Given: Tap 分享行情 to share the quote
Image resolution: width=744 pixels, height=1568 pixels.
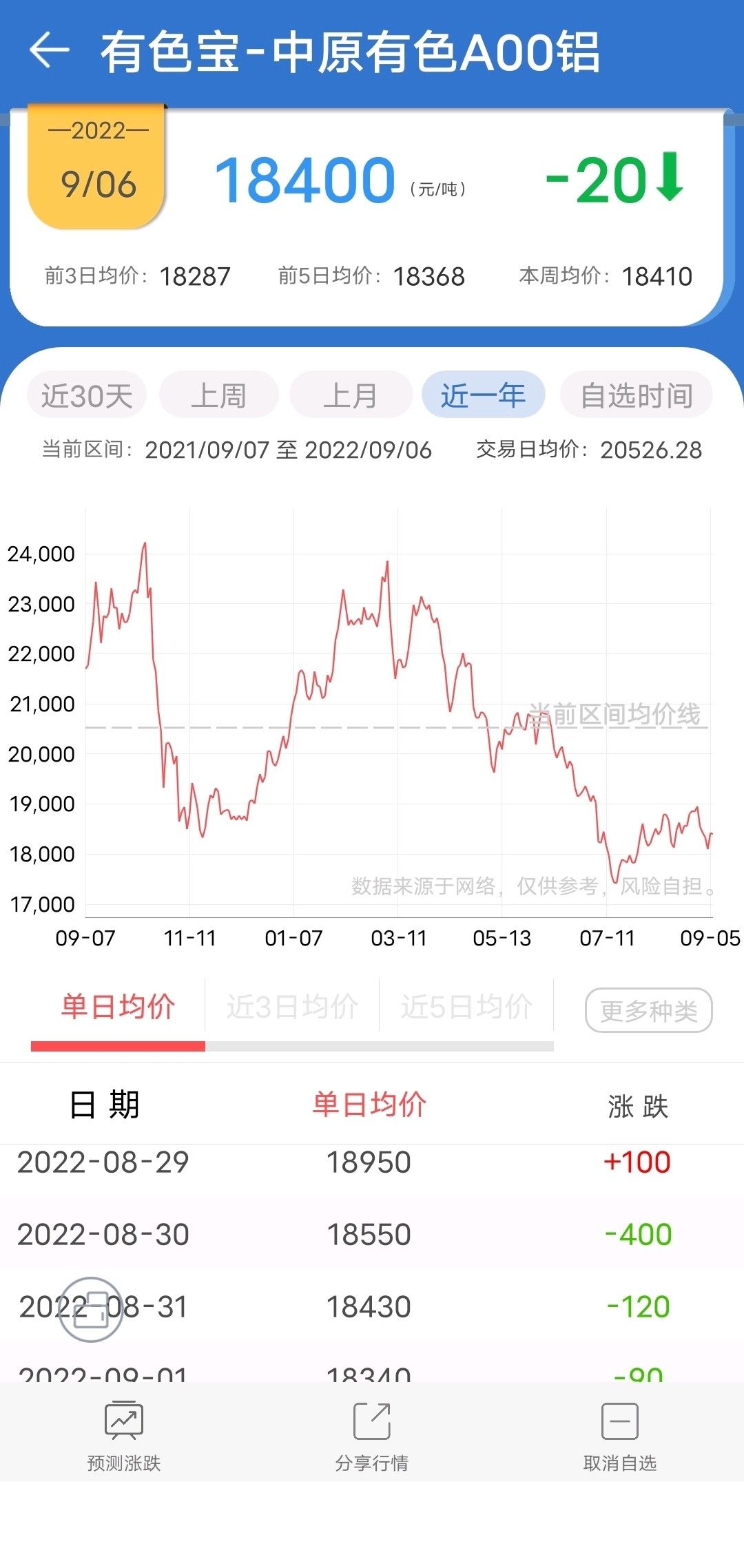Looking at the screenshot, I should [372, 1434].
